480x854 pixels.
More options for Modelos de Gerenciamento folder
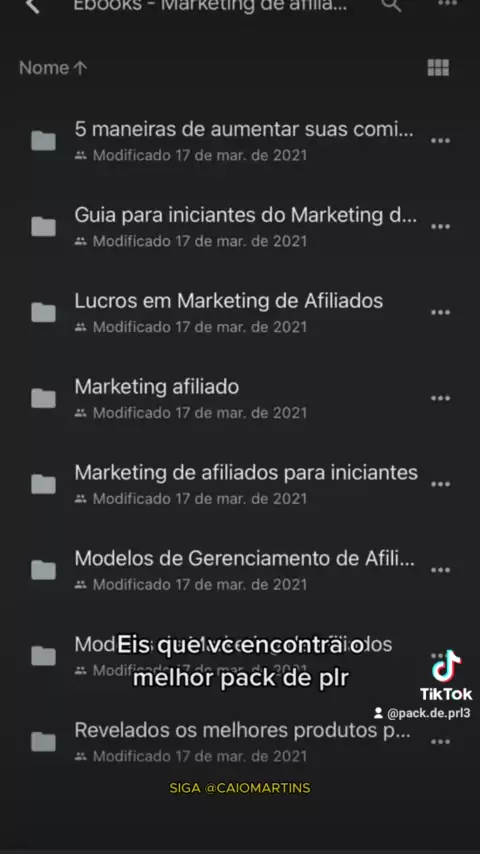(440, 570)
